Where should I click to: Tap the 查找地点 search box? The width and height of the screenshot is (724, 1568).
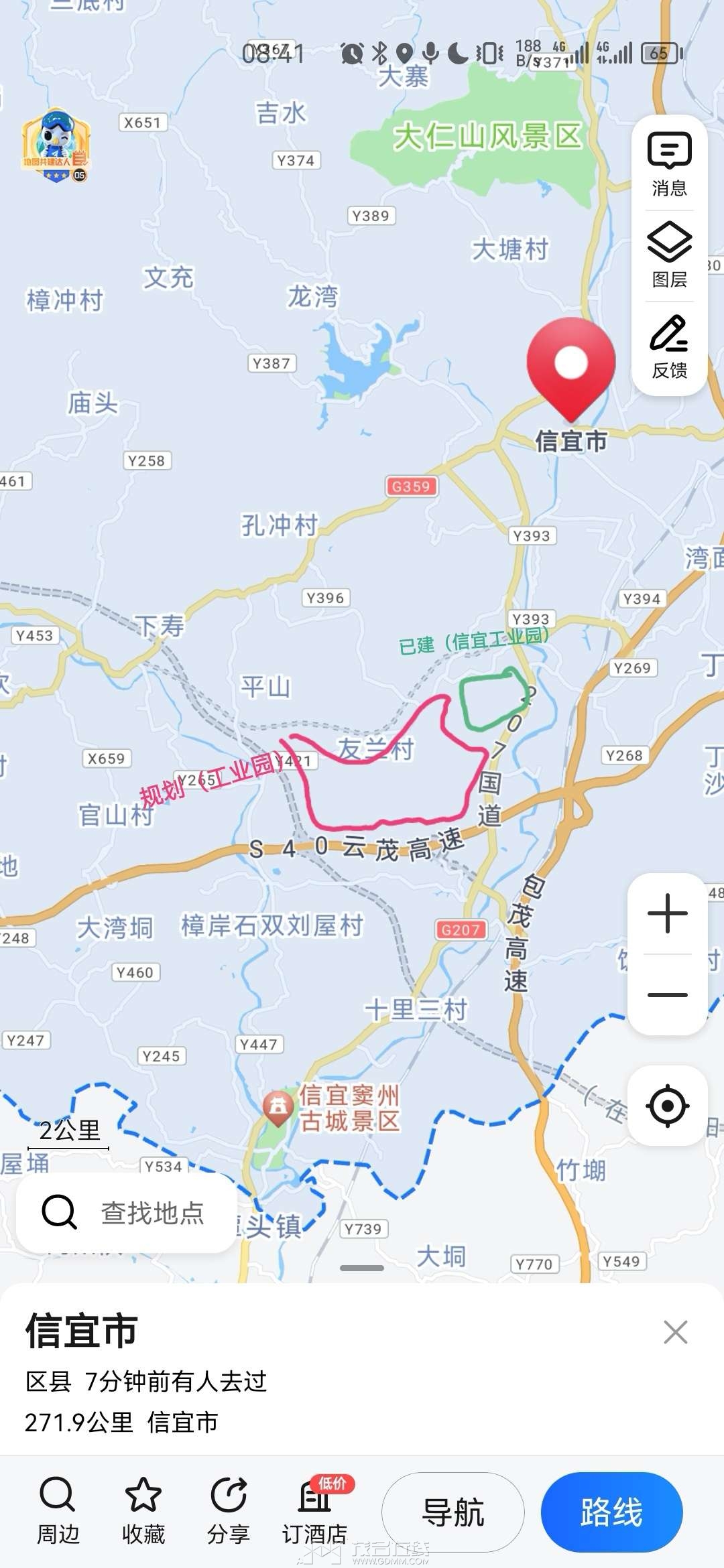click(x=127, y=1213)
